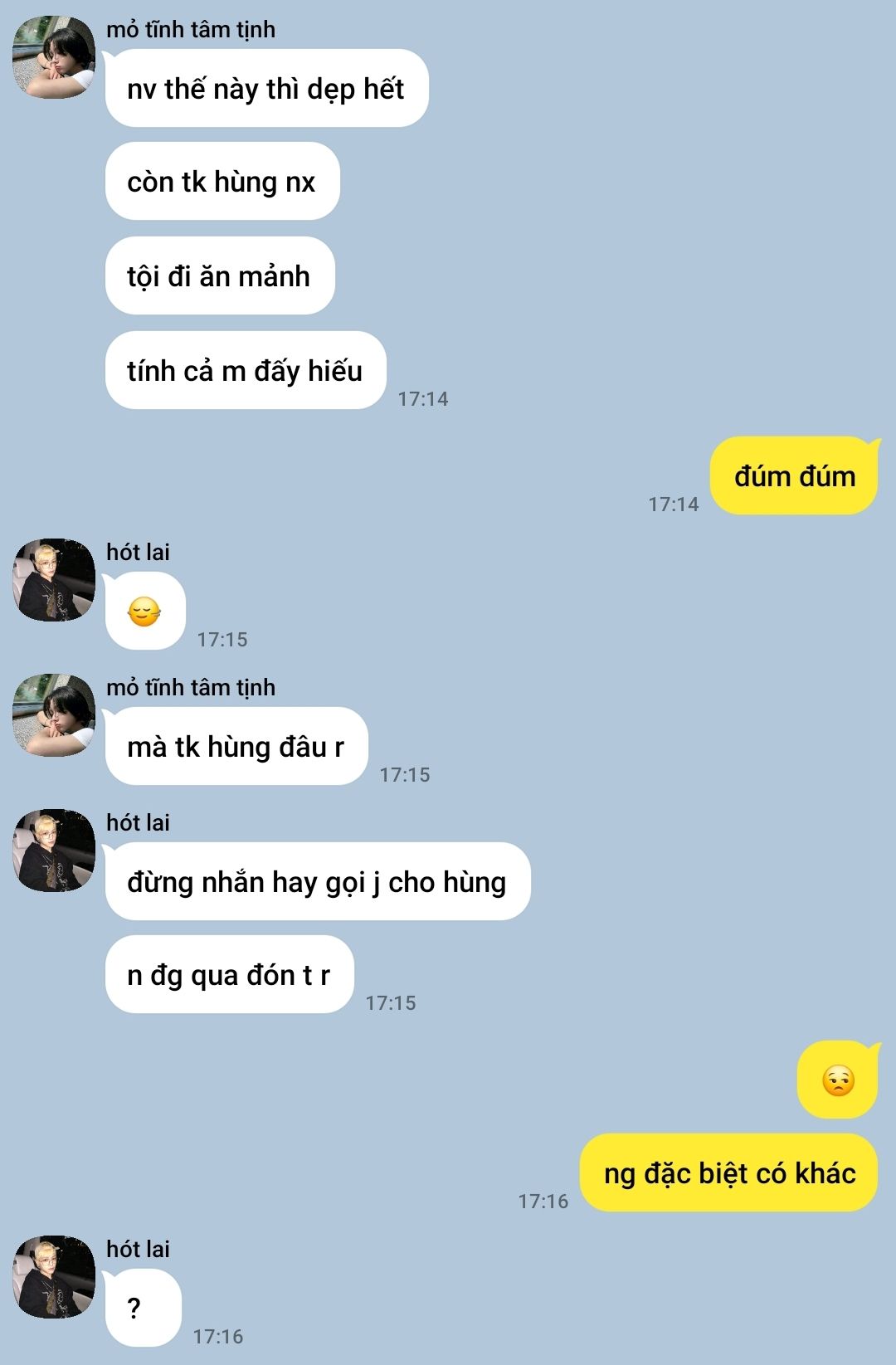Viewport: 896px width, 1365px height.
Task: Open hót lai's avatar beside "đừng nhắn hay gọi"
Action: tap(54, 851)
